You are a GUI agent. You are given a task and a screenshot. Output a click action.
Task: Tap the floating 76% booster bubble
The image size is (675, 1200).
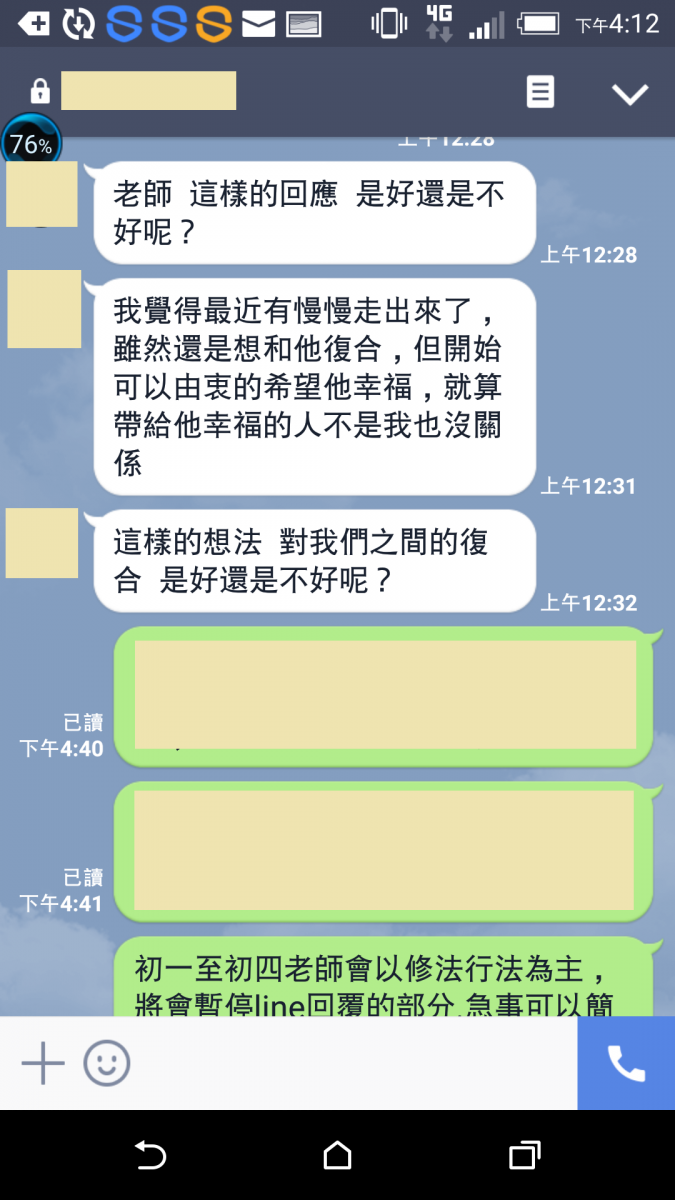(x=31, y=145)
